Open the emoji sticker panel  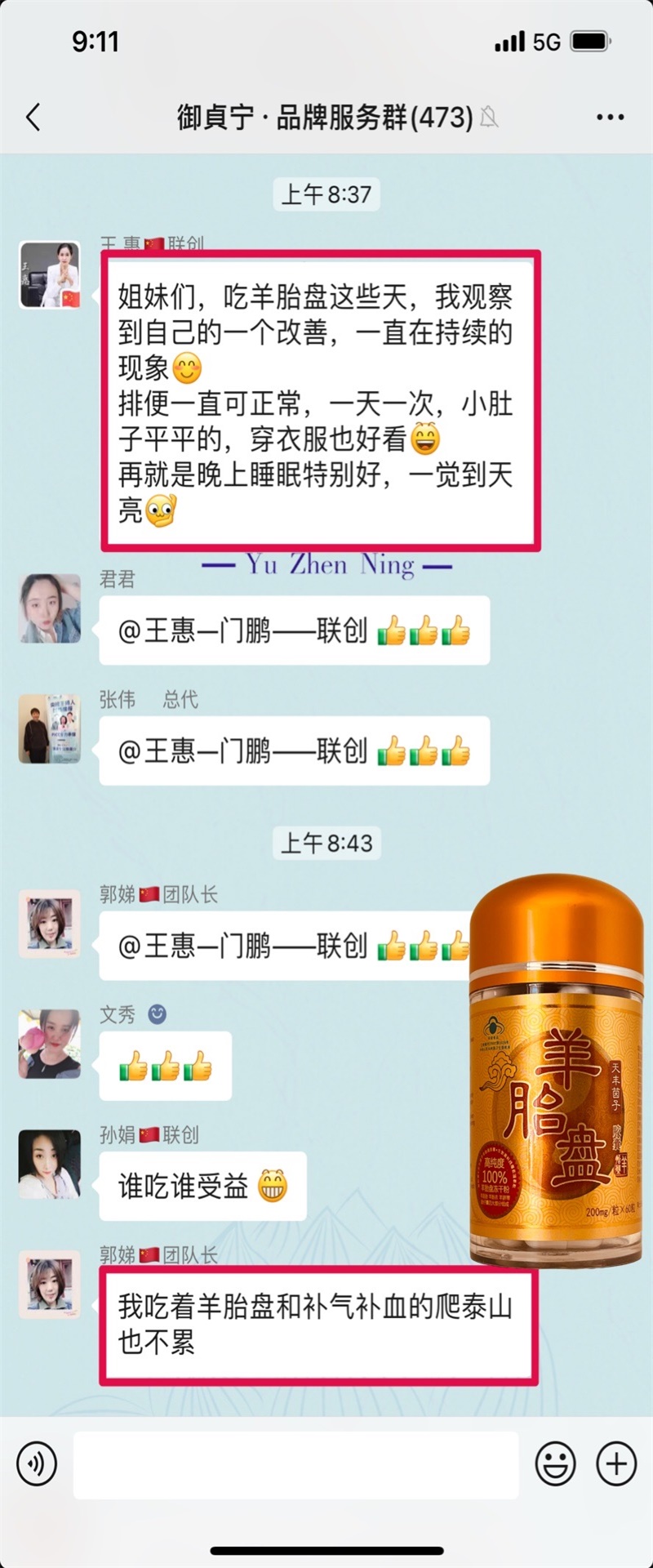[555, 1463]
